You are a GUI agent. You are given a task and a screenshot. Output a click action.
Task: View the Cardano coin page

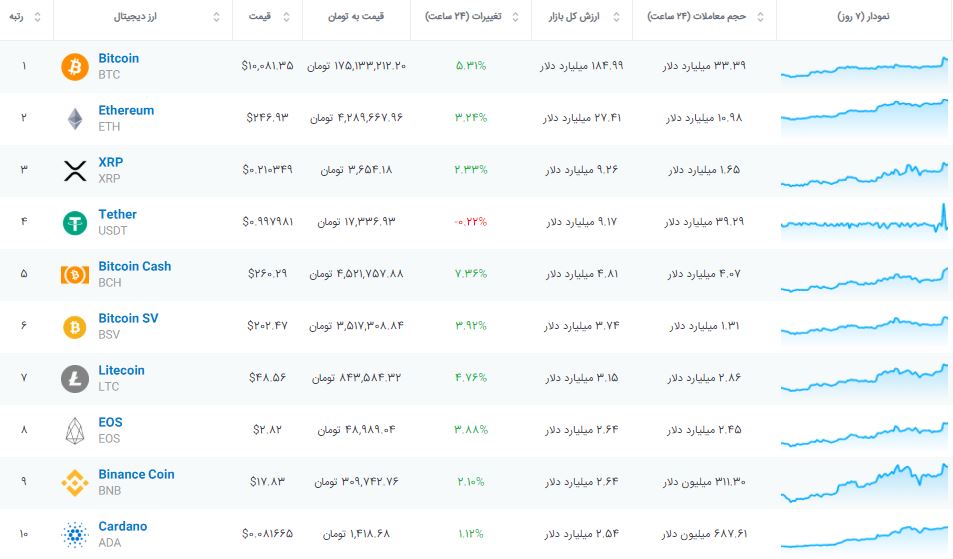pyautogui.click(x=123, y=526)
